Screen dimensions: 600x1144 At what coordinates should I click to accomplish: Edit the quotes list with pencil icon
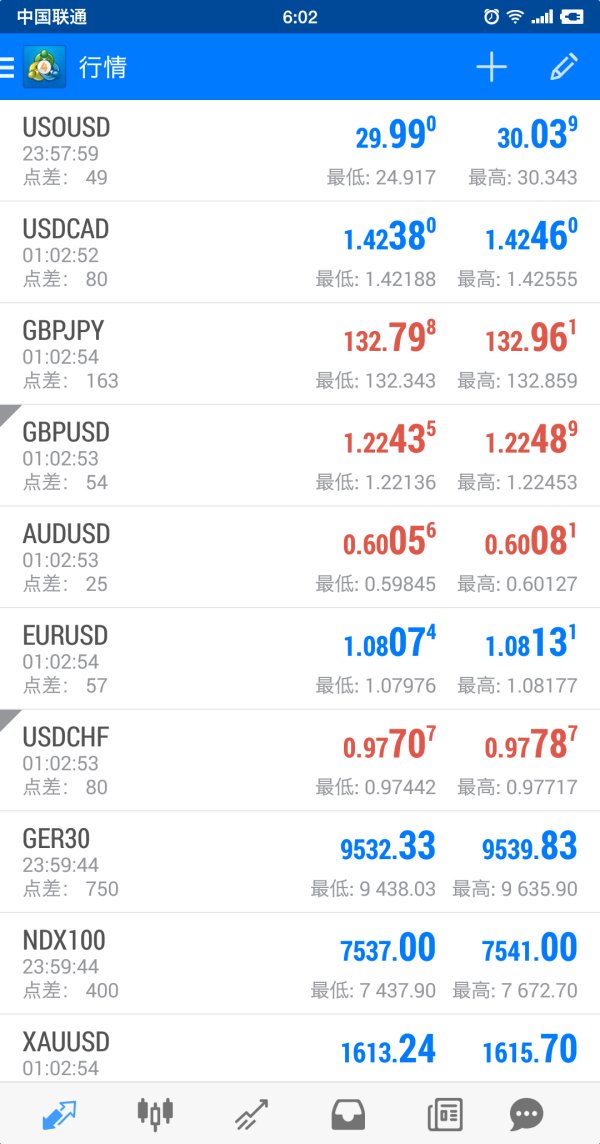tap(564, 67)
